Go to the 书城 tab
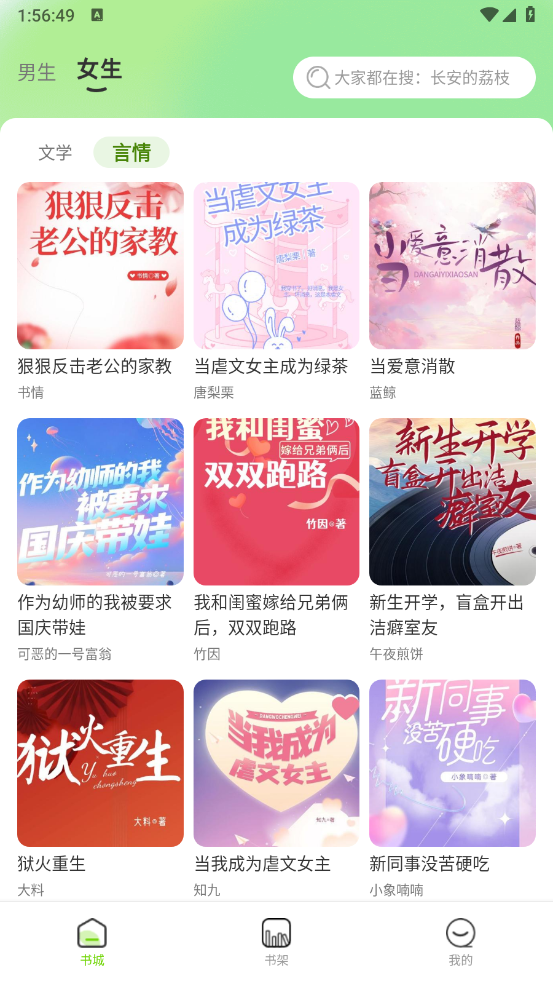Image resolution: width=553 pixels, height=984 pixels. pos(92,943)
